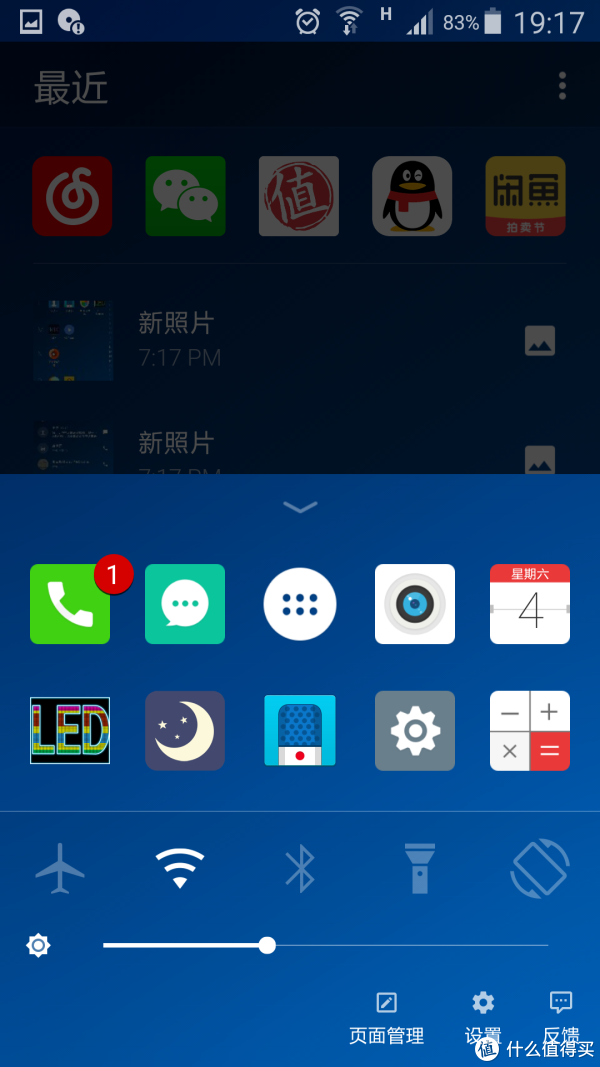600x1067 pixels.
Task: Open 页面管理 page management
Action: tap(386, 1016)
